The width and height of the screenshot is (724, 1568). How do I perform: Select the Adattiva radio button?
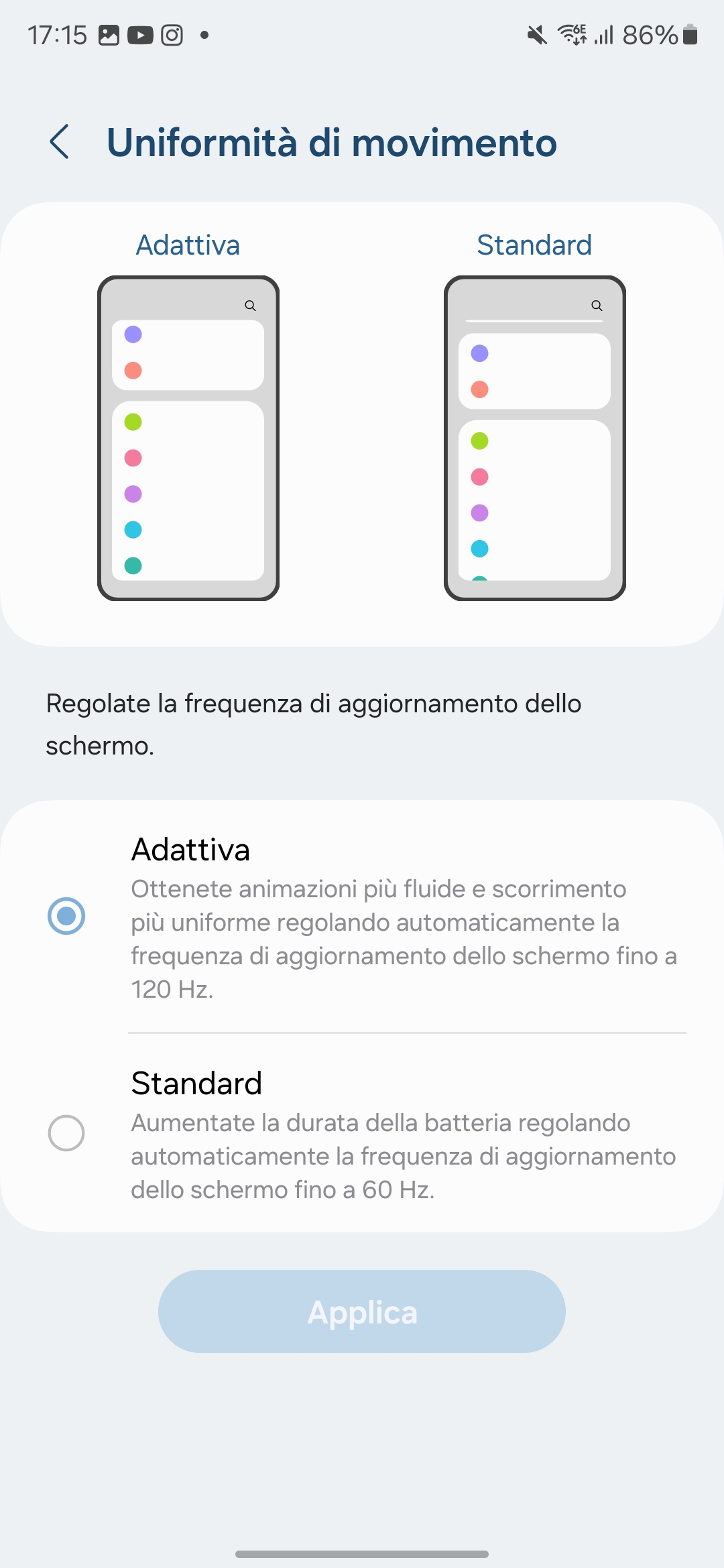click(x=66, y=916)
